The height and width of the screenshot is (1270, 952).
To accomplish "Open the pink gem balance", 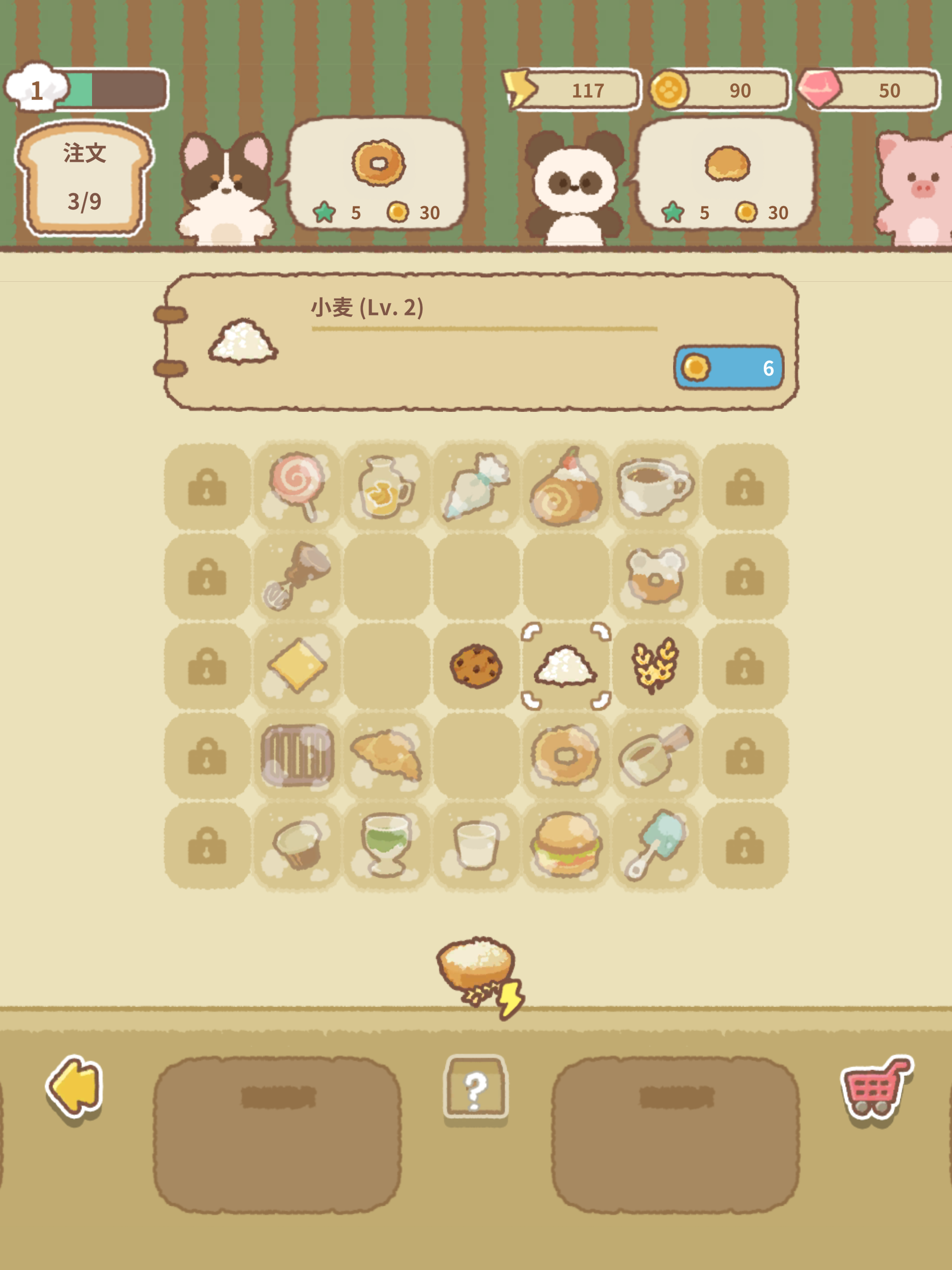I will (x=870, y=90).
